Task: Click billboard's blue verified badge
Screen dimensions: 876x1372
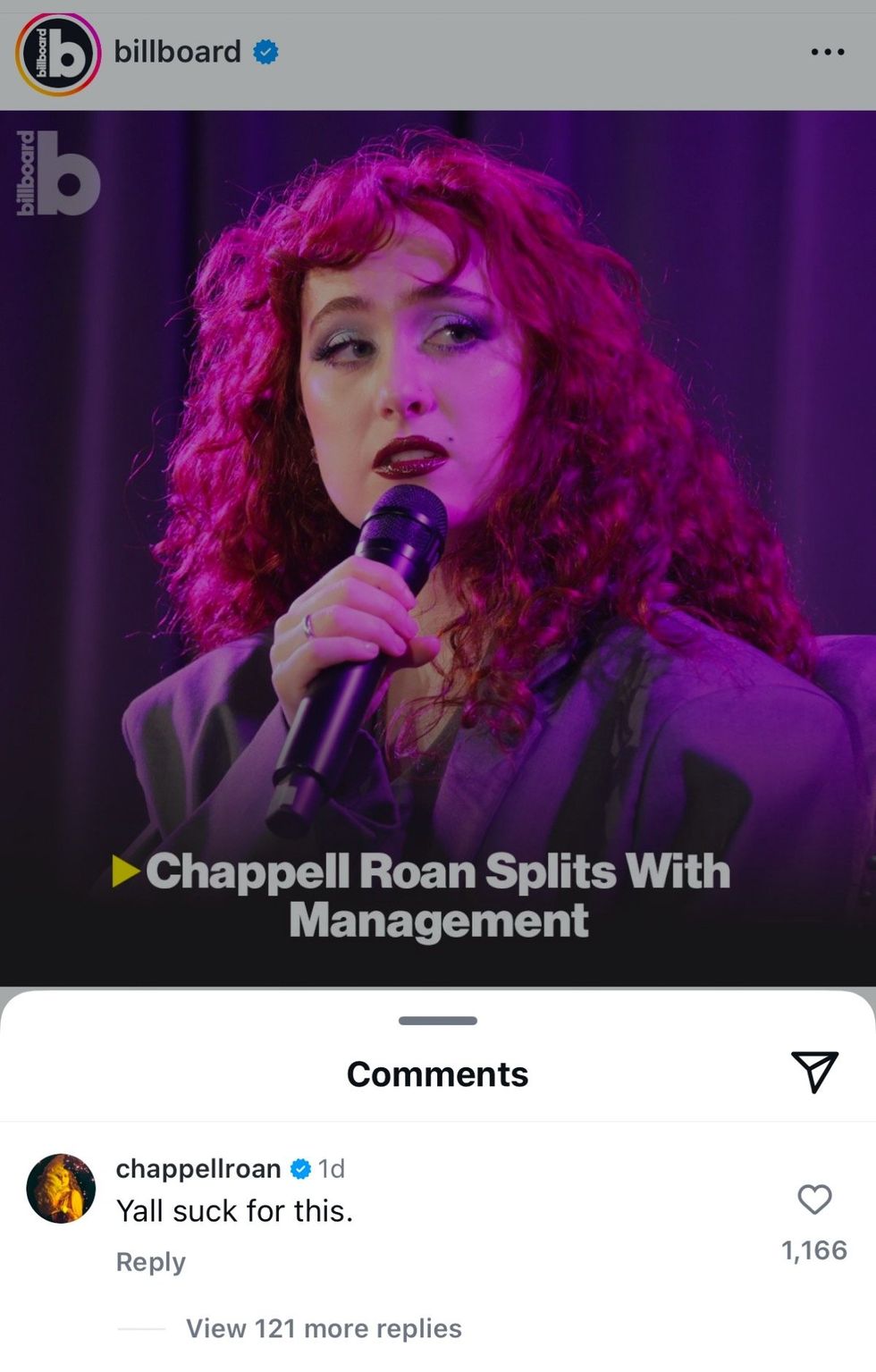Action: [x=264, y=51]
